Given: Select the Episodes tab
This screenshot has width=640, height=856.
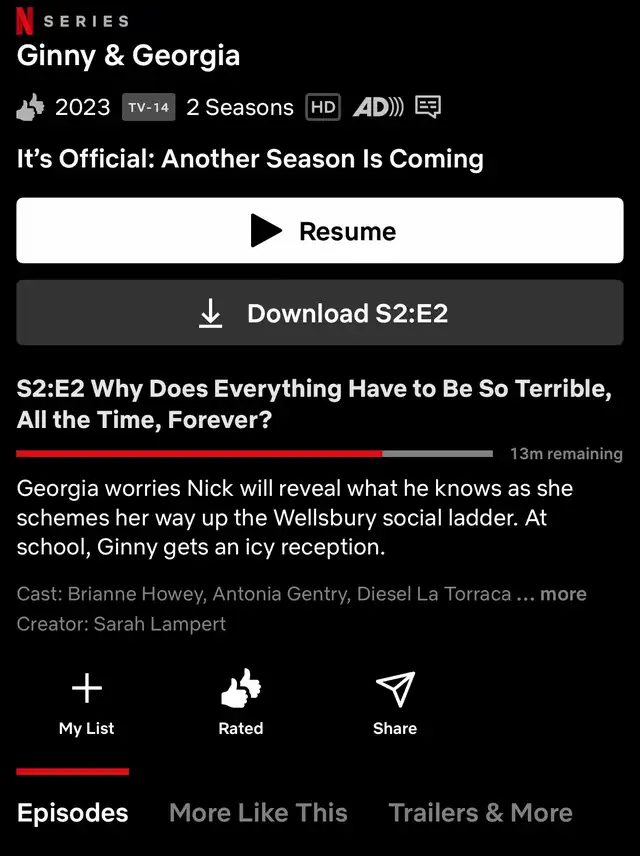Looking at the screenshot, I should pos(73,812).
